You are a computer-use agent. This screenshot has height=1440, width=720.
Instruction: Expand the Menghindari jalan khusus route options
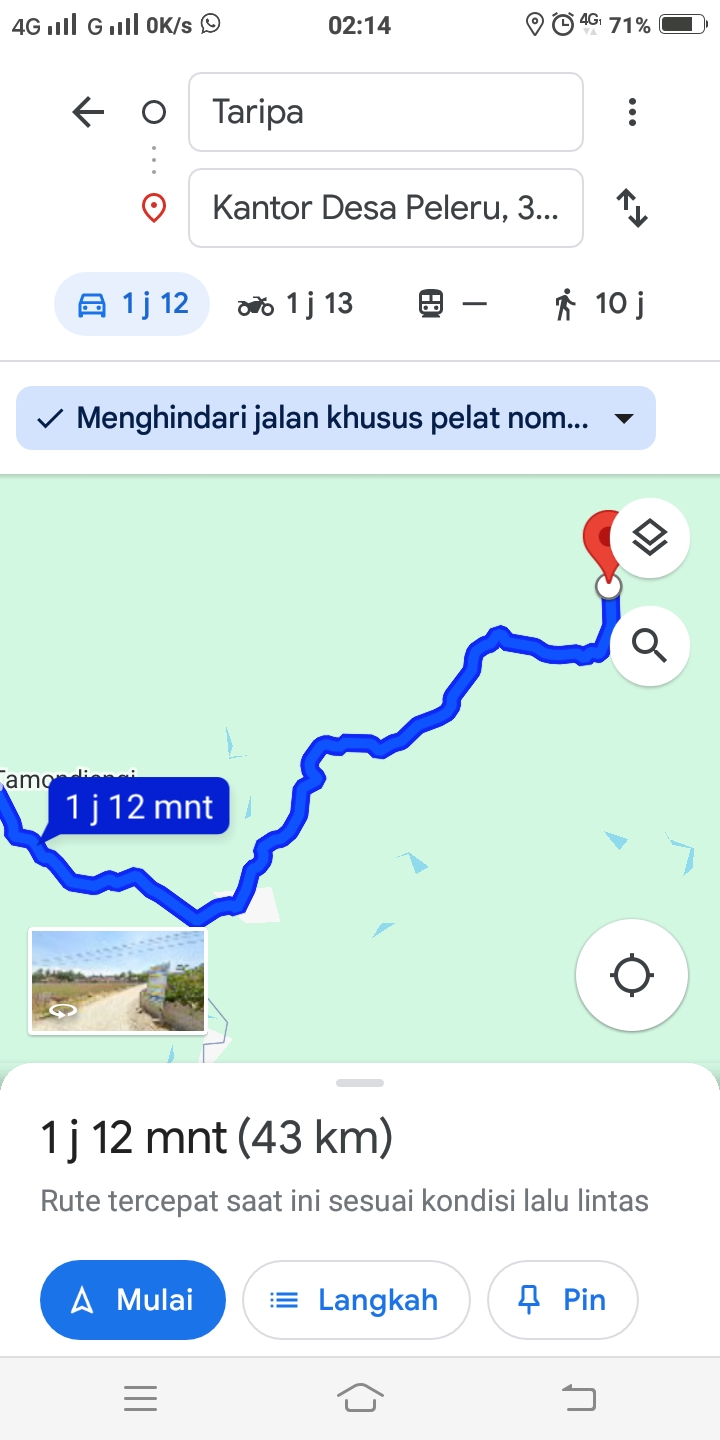pos(336,418)
